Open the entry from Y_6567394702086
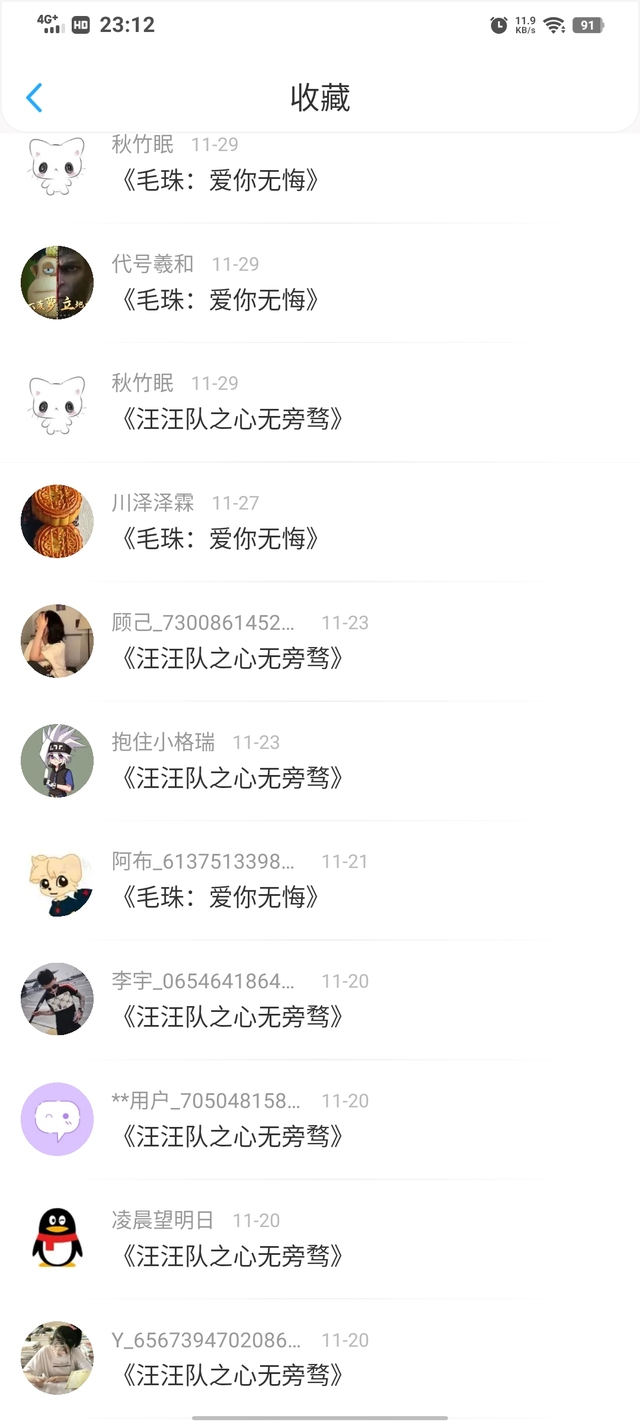The width and height of the screenshot is (640, 1422). [x=232, y=1375]
